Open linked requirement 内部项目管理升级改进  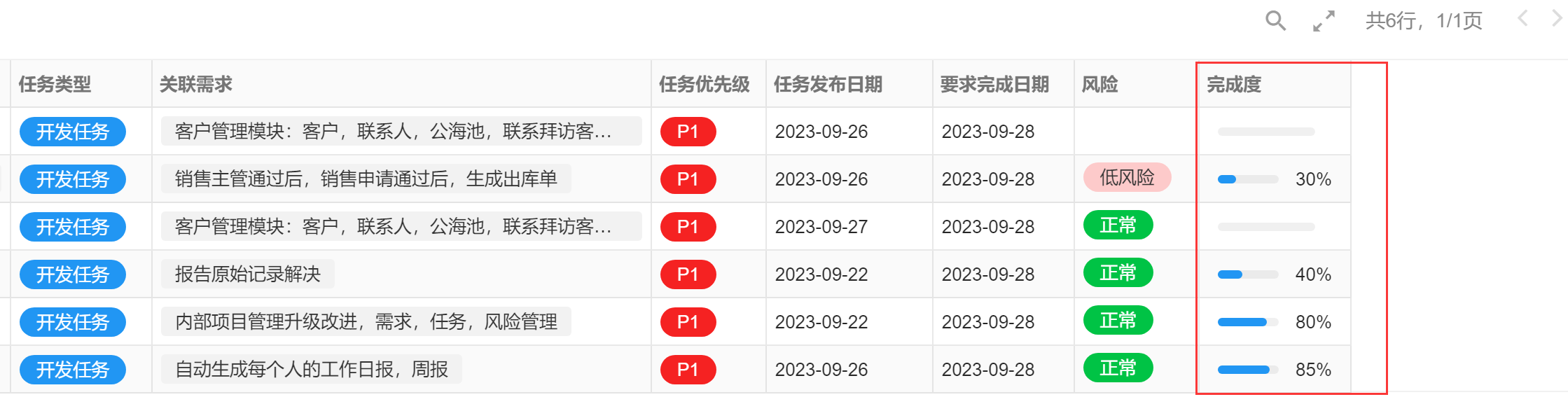pyautogui.click(x=366, y=321)
